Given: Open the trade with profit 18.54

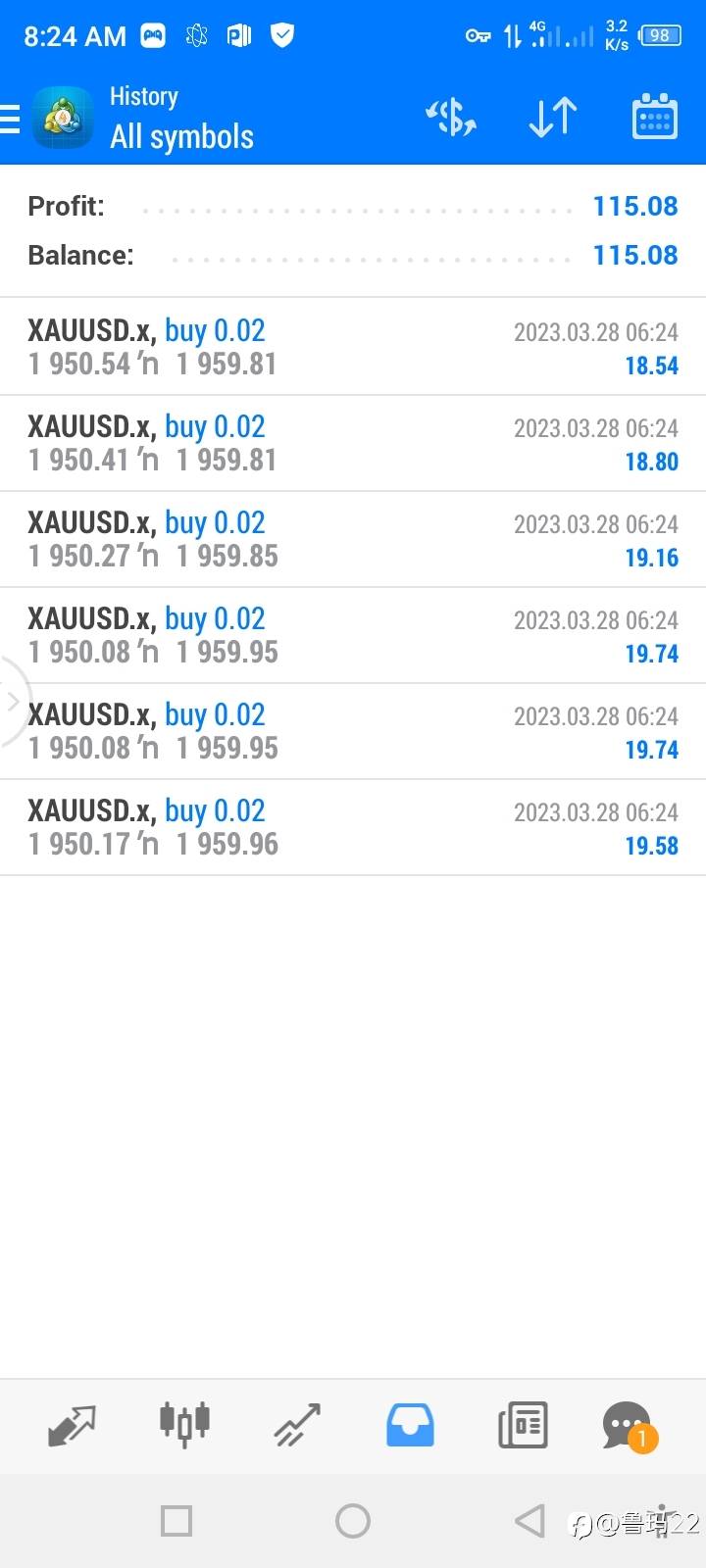Looking at the screenshot, I should point(353,347).
